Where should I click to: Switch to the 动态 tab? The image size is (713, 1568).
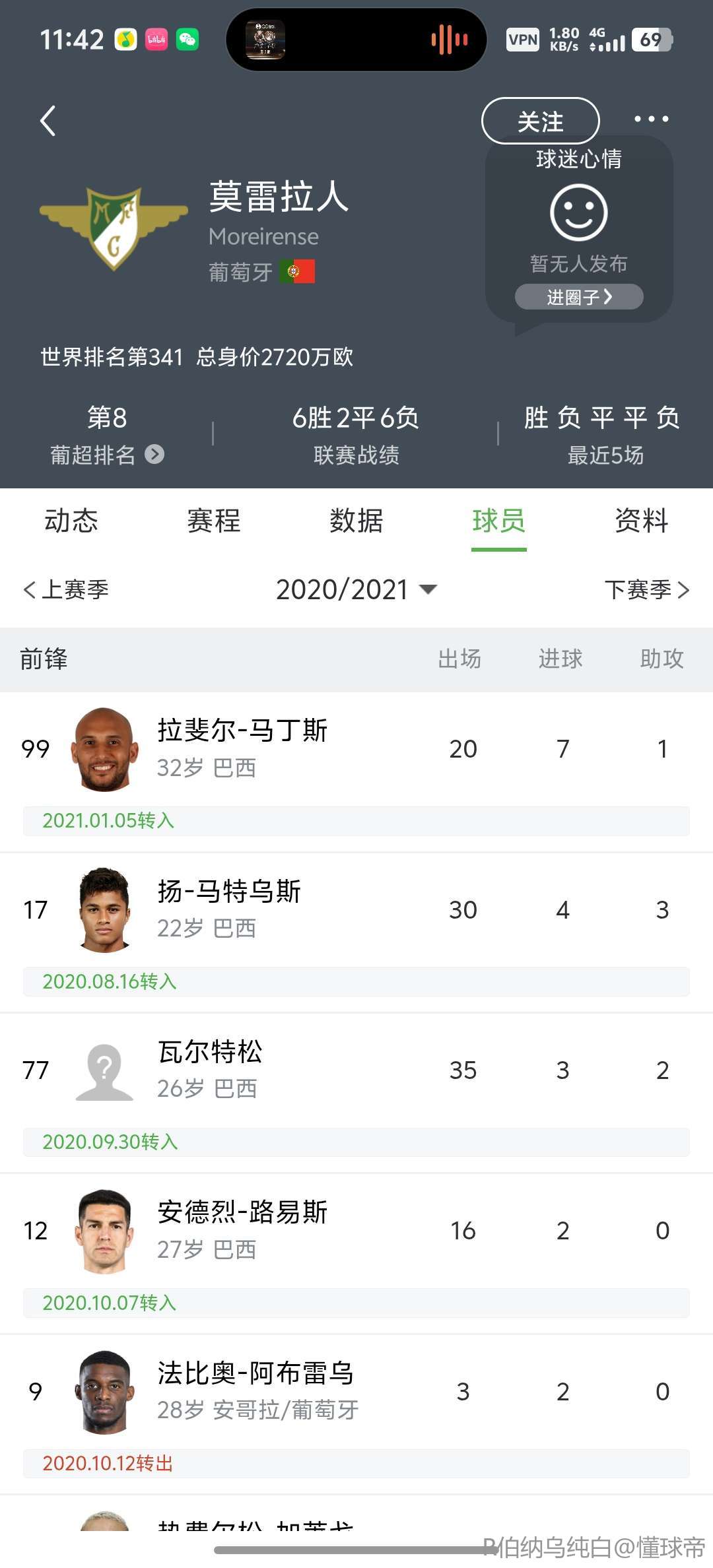tap(71, 521)
